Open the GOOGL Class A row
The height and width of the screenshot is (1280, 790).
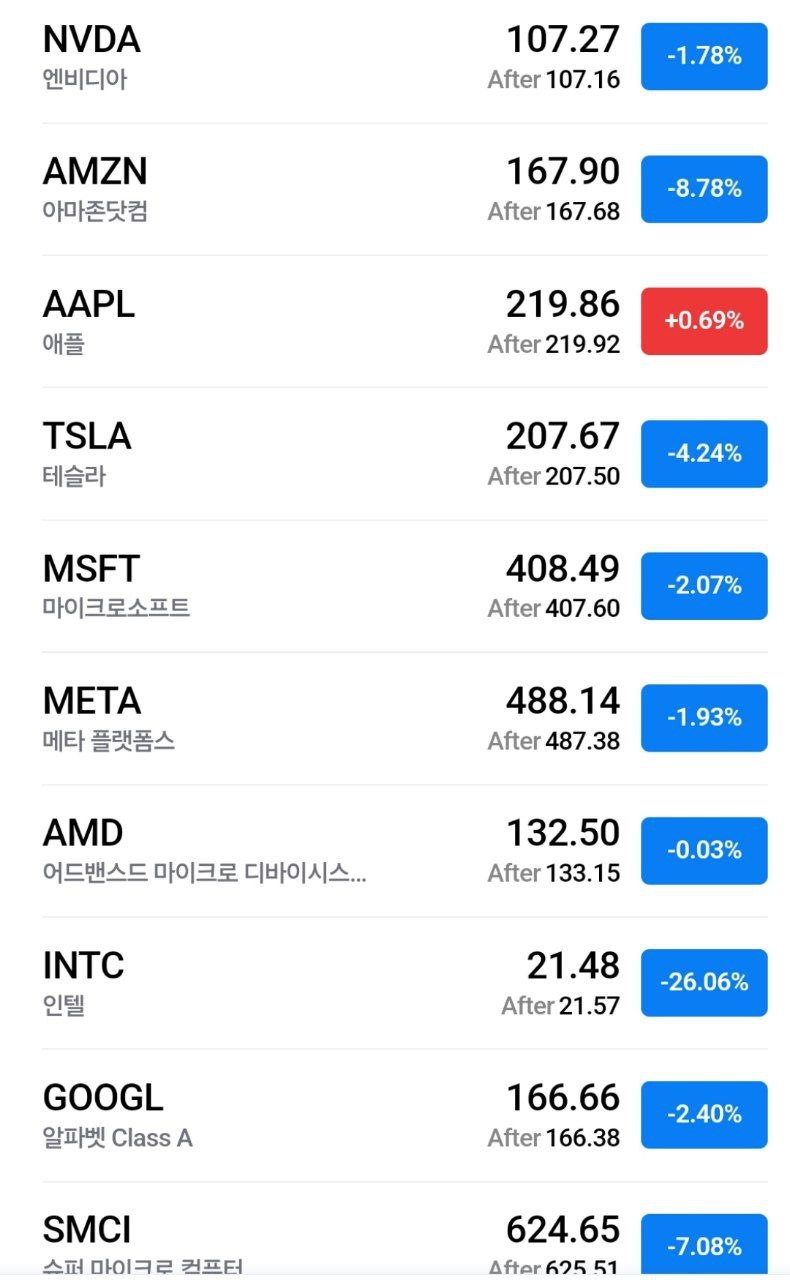click(x=300, y=1115)
